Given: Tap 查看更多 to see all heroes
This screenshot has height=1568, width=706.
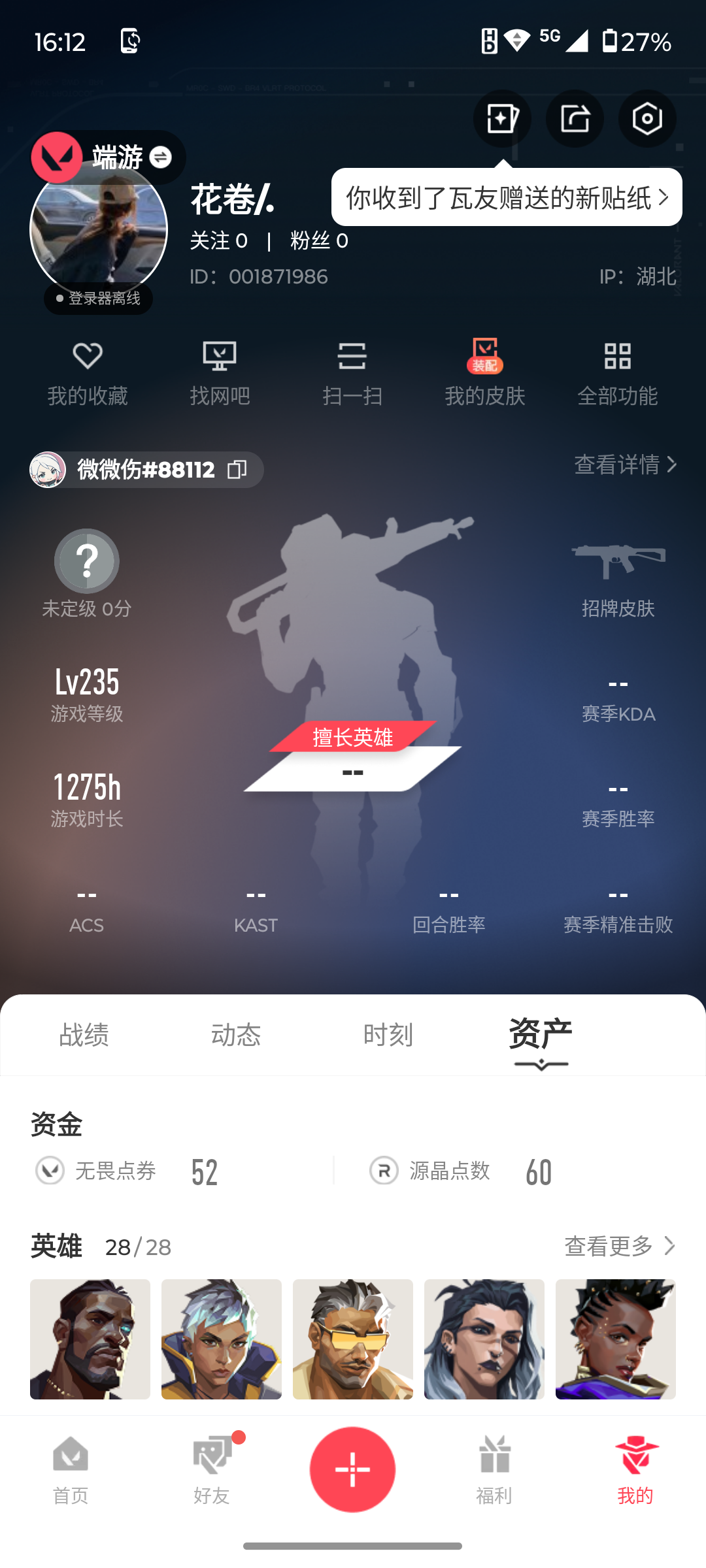Looking at the screenshot, I should point(619,1246).
